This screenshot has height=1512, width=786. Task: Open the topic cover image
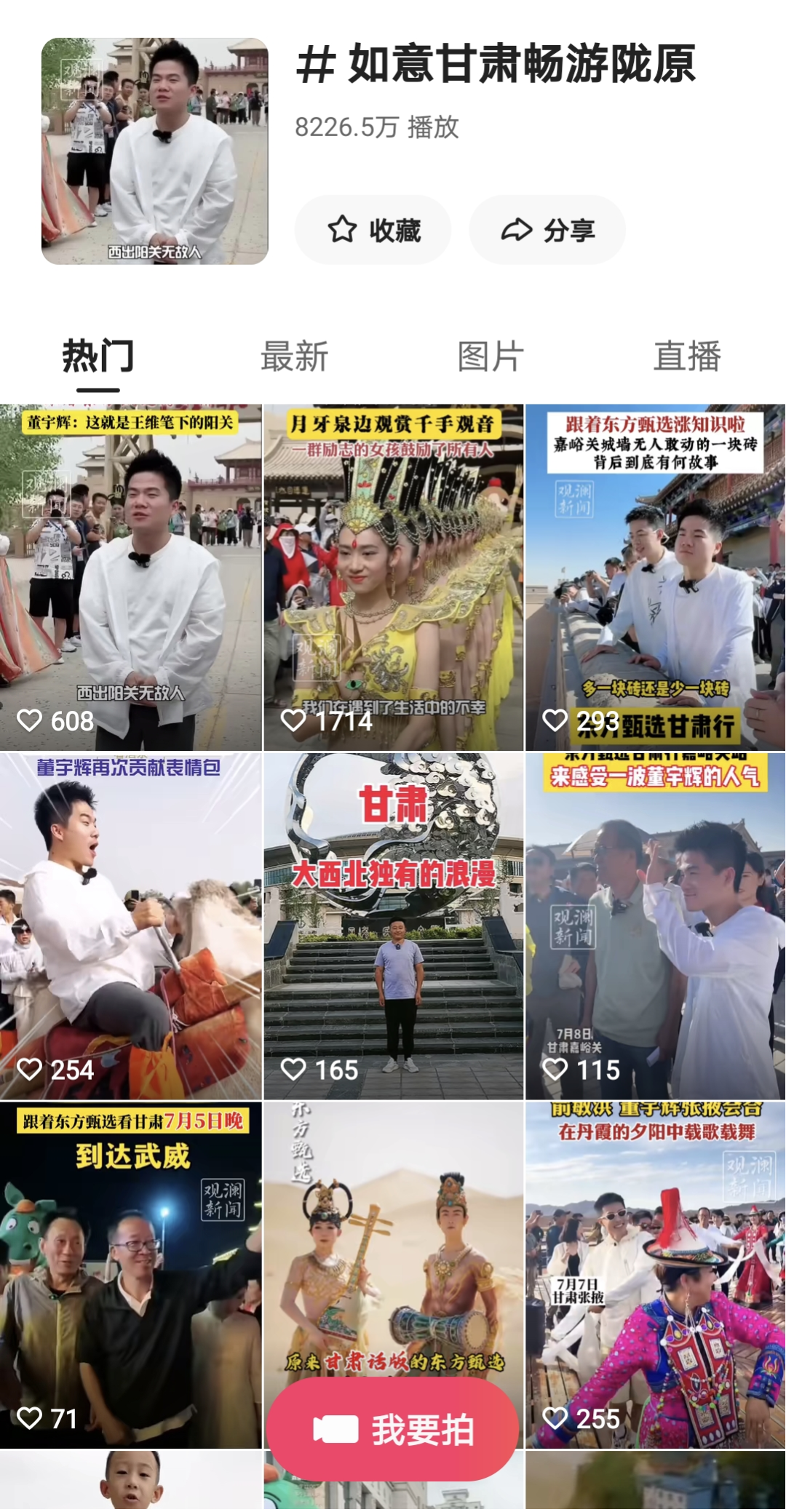pyautogui.click(x=155, y=151)
